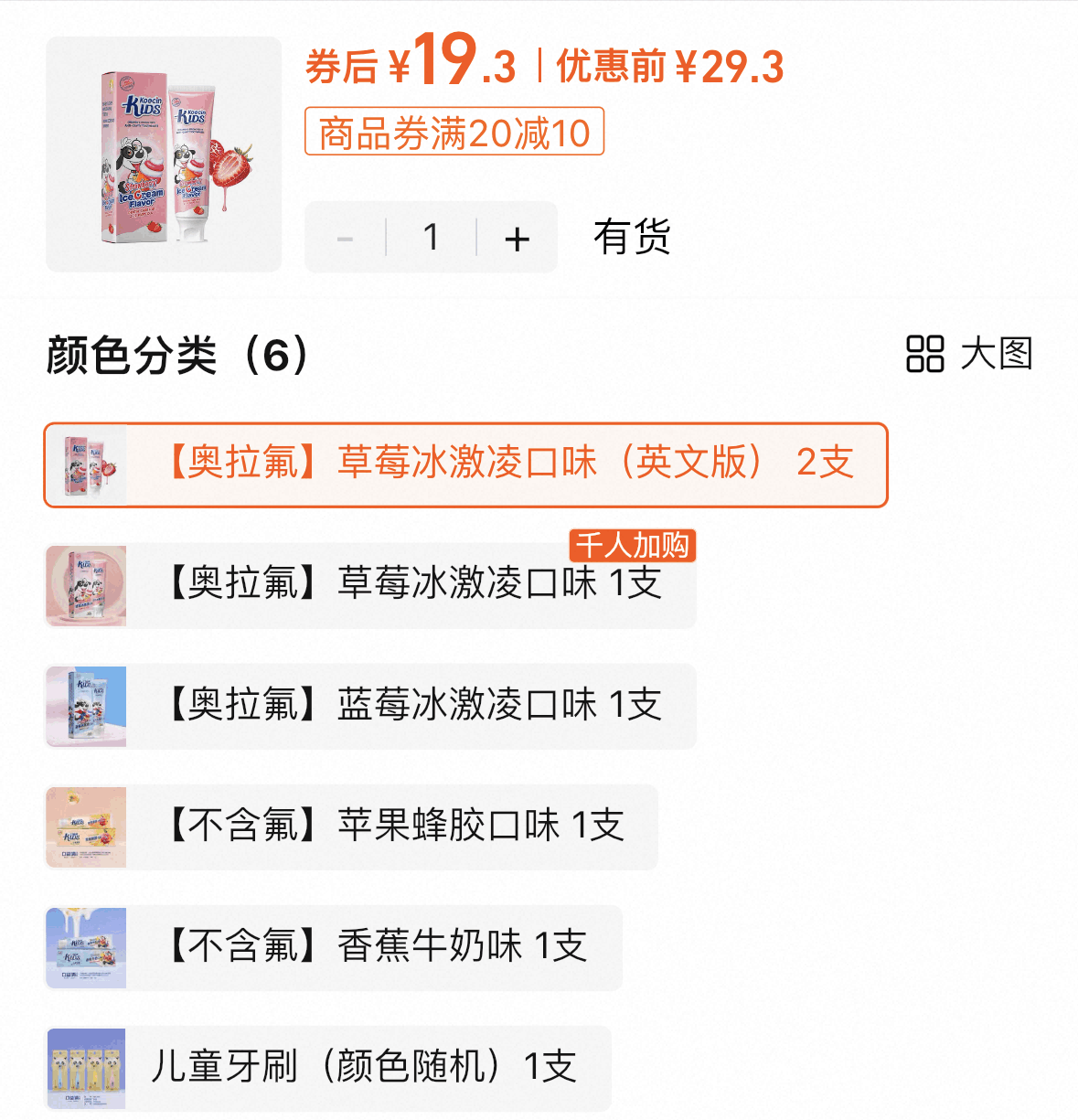Click the quantity input field showing 1
This screenshot has height=1120, width=1078.
[431, 237]
